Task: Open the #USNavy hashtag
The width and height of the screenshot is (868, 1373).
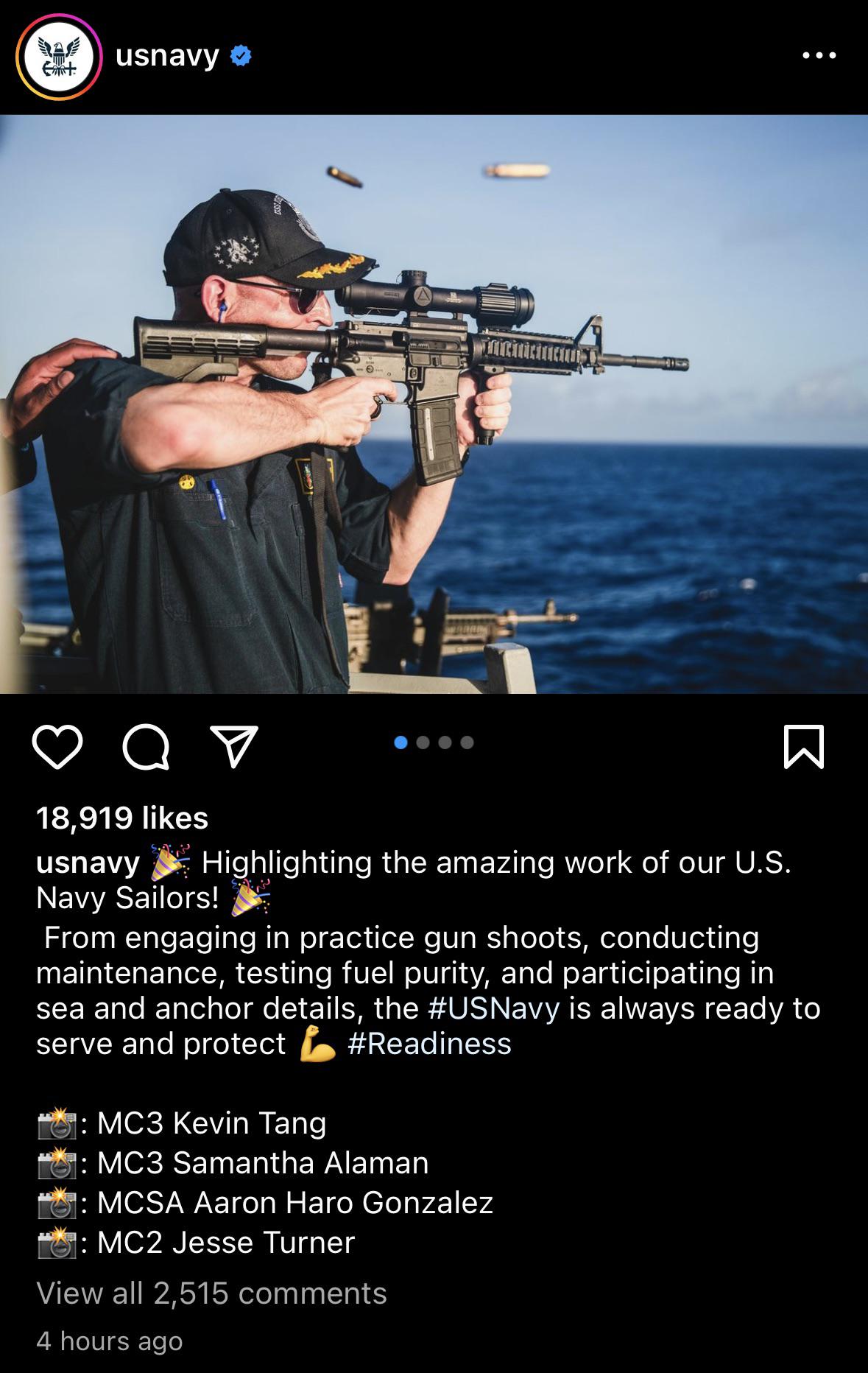Action: pyautogui.click(x=493, y=1008)
